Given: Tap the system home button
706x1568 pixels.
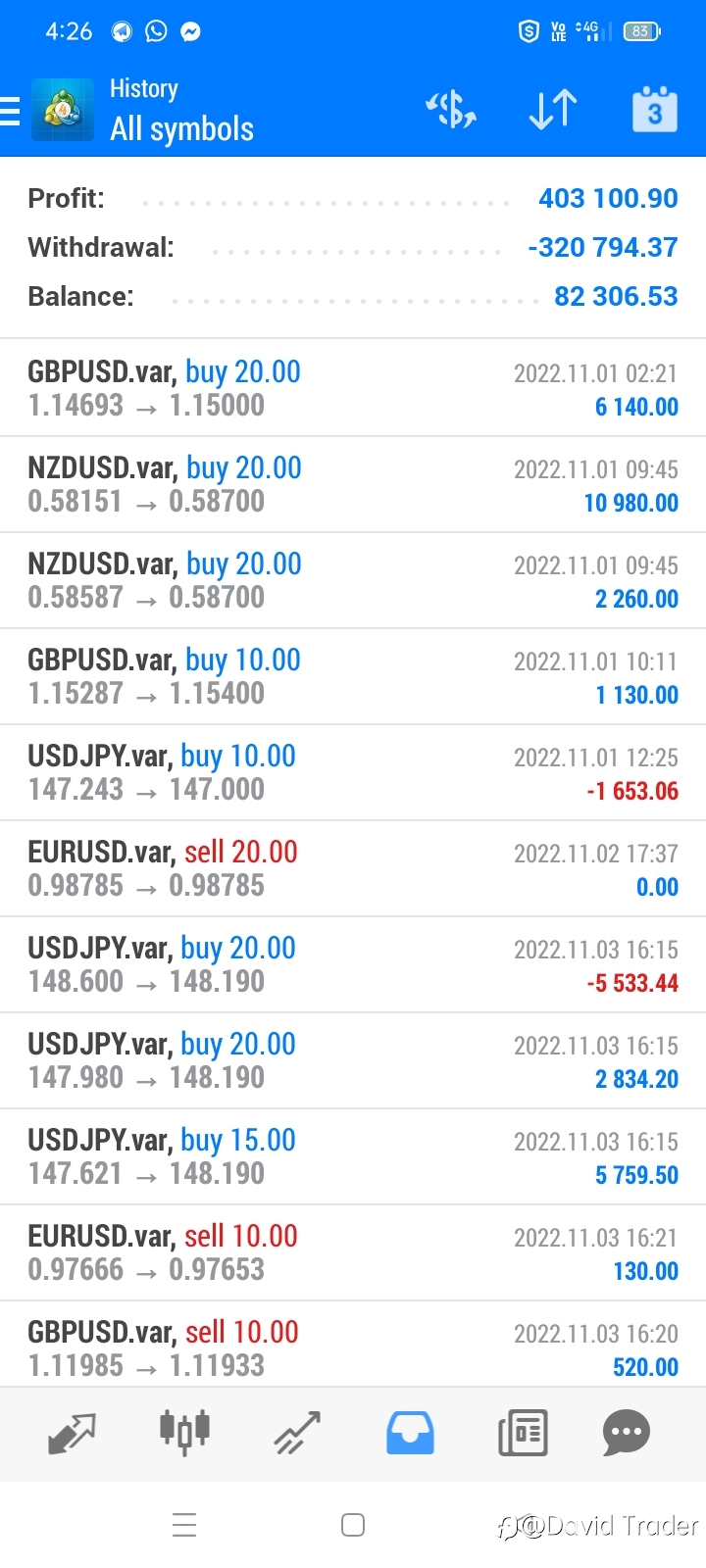Looking at the screenshot, I should (x=353, y=1525).
